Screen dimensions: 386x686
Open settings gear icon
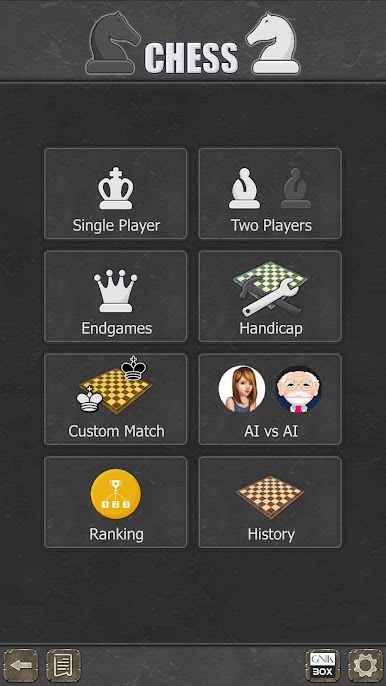point(365,665)
